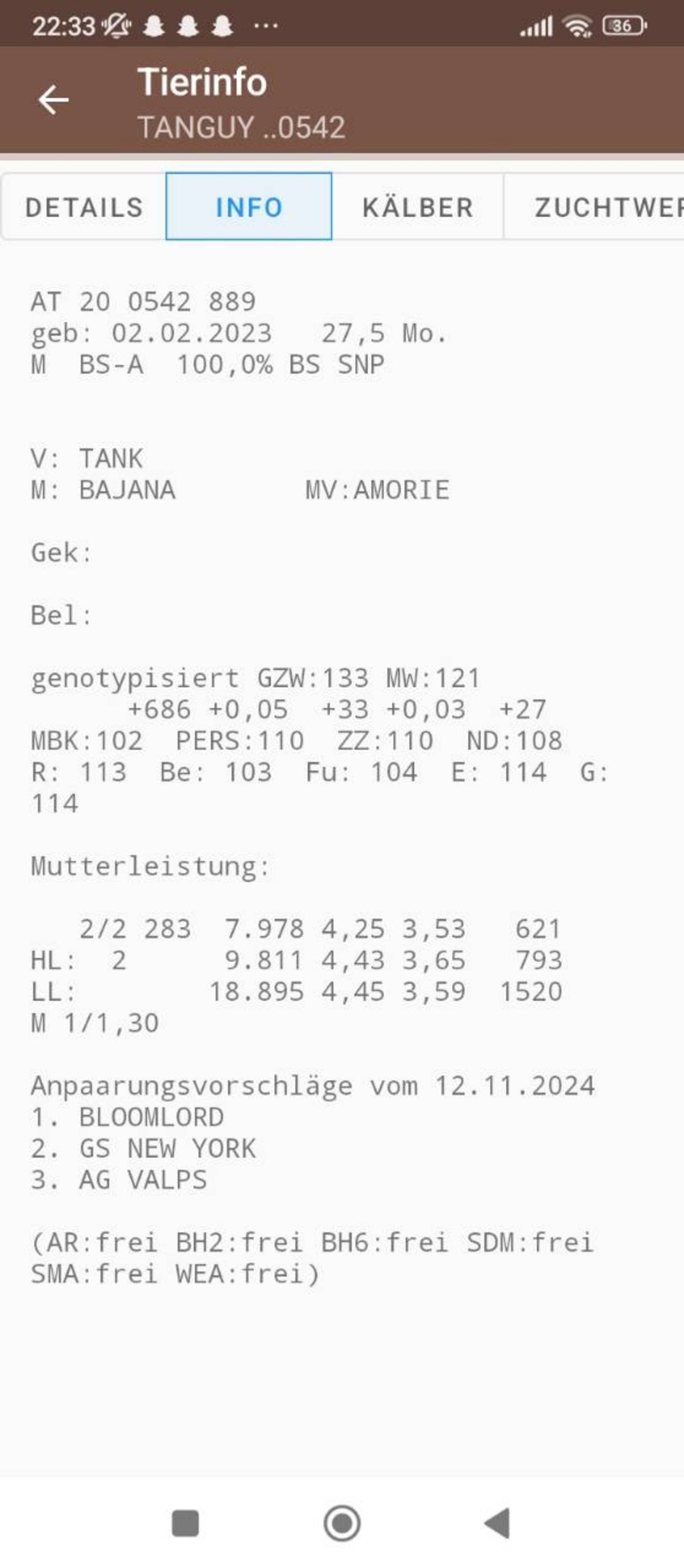Switch to the Zuchtwerte tab
The height and width of the screenshot is (1568, 684).
point(594,207)
